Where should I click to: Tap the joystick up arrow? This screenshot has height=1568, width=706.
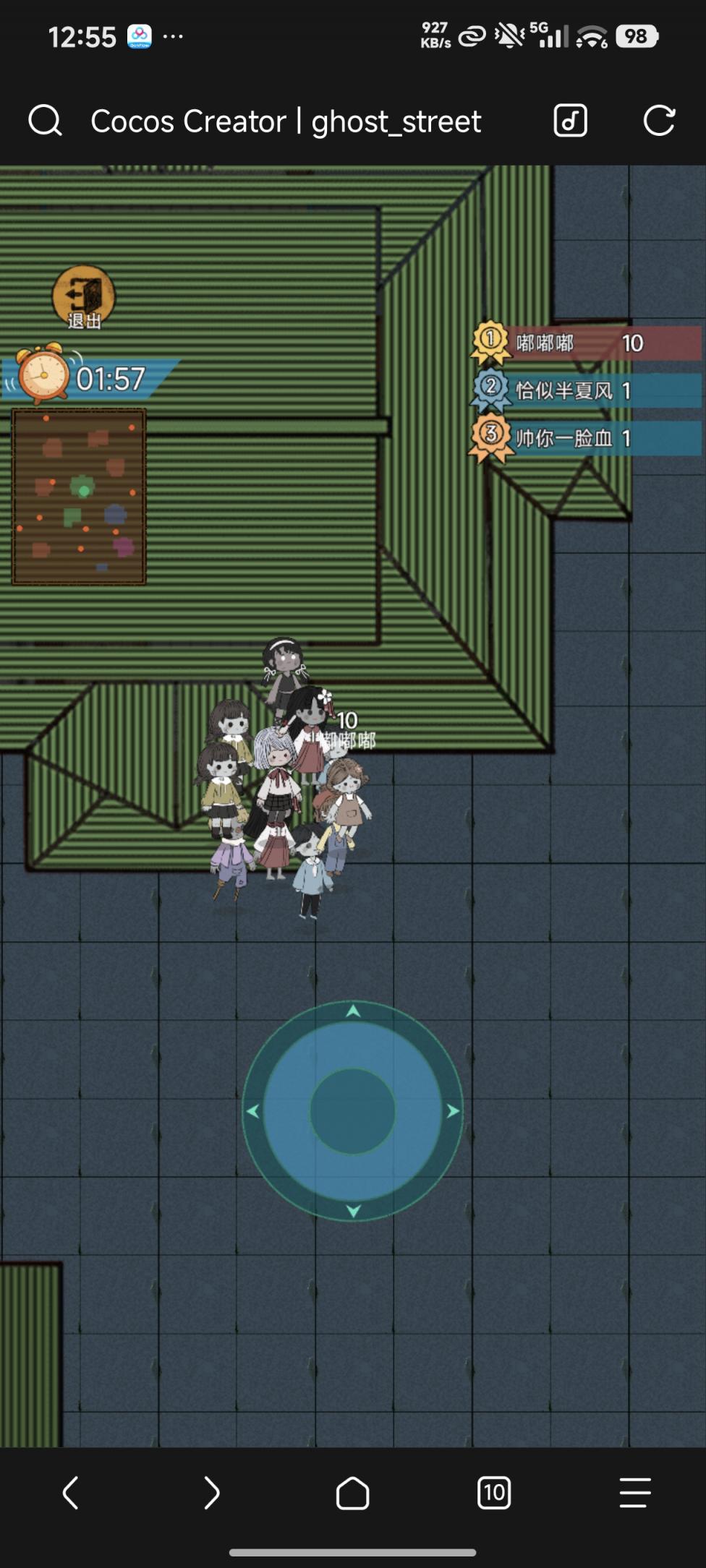tap(353, 1011)
